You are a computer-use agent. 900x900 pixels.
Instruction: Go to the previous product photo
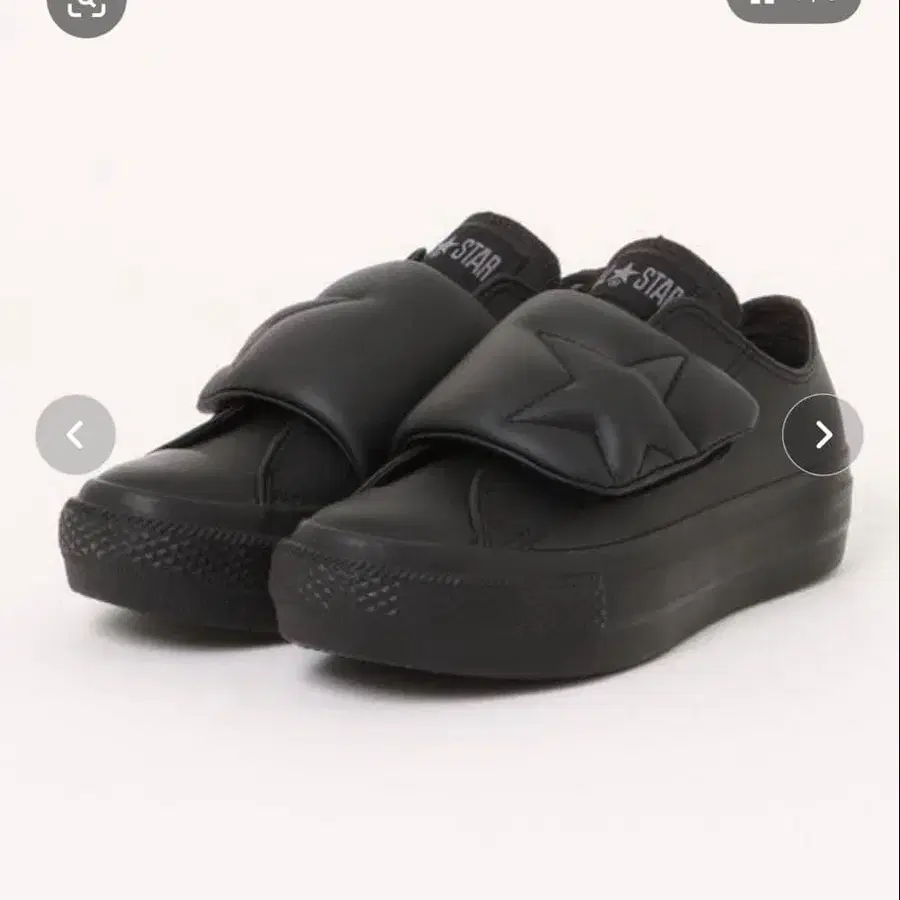click(75, 435)
